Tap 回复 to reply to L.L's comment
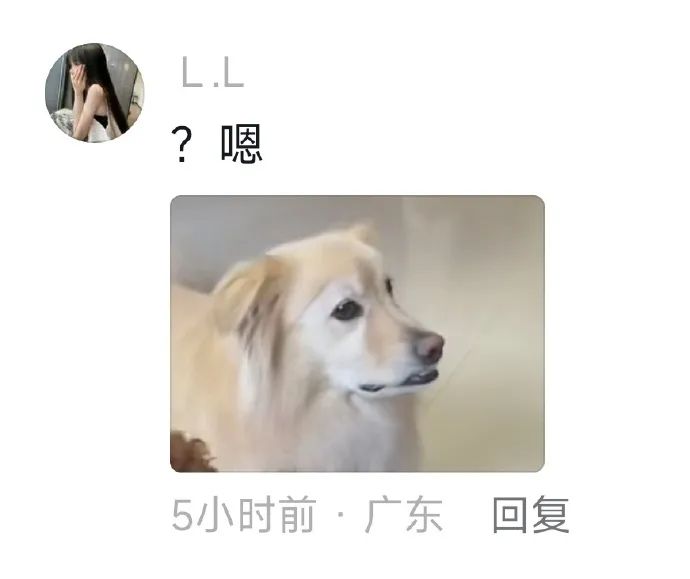This screenshot has height=579, width=690. coord(530,516)
